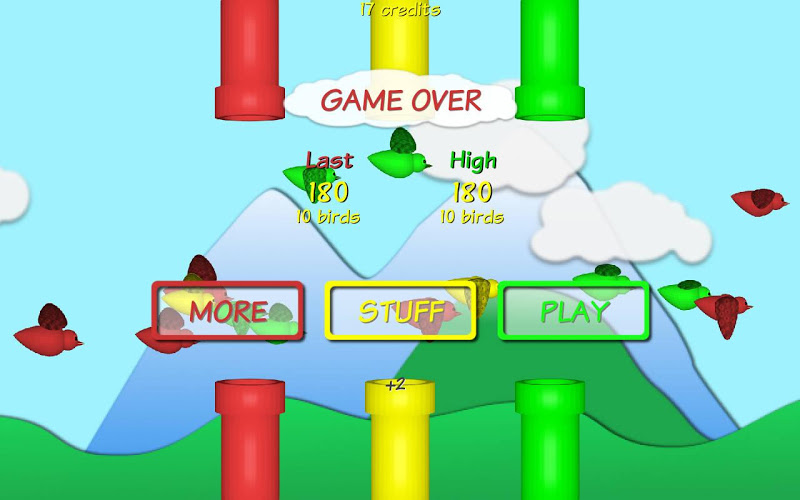Open the yellow STUFF button
This screenshot has width=800, height=500.
[401, 311]
